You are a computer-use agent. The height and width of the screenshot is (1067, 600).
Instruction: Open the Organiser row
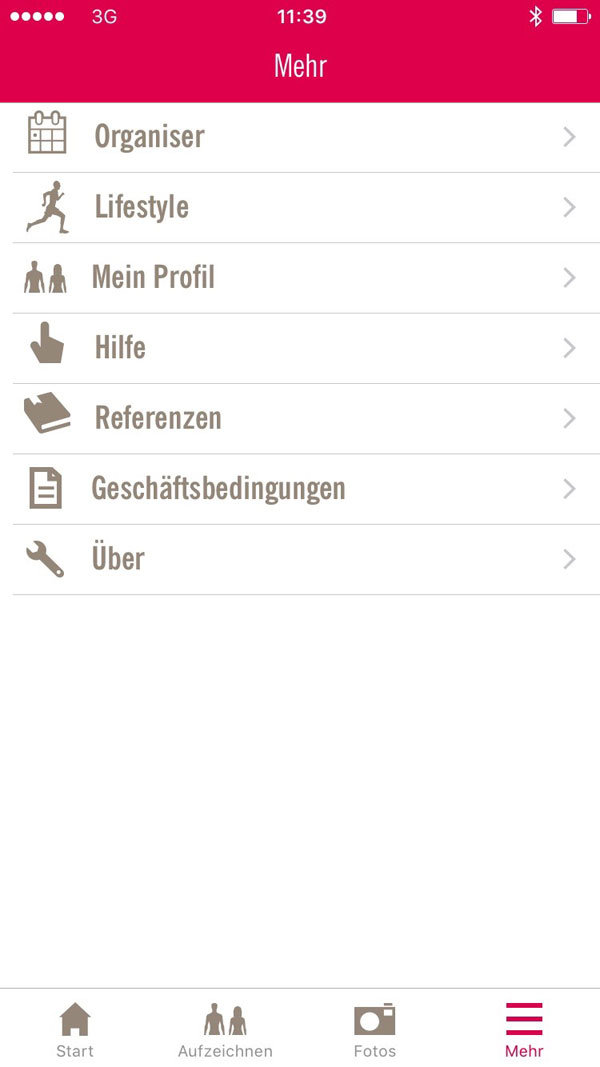point(300,137)
